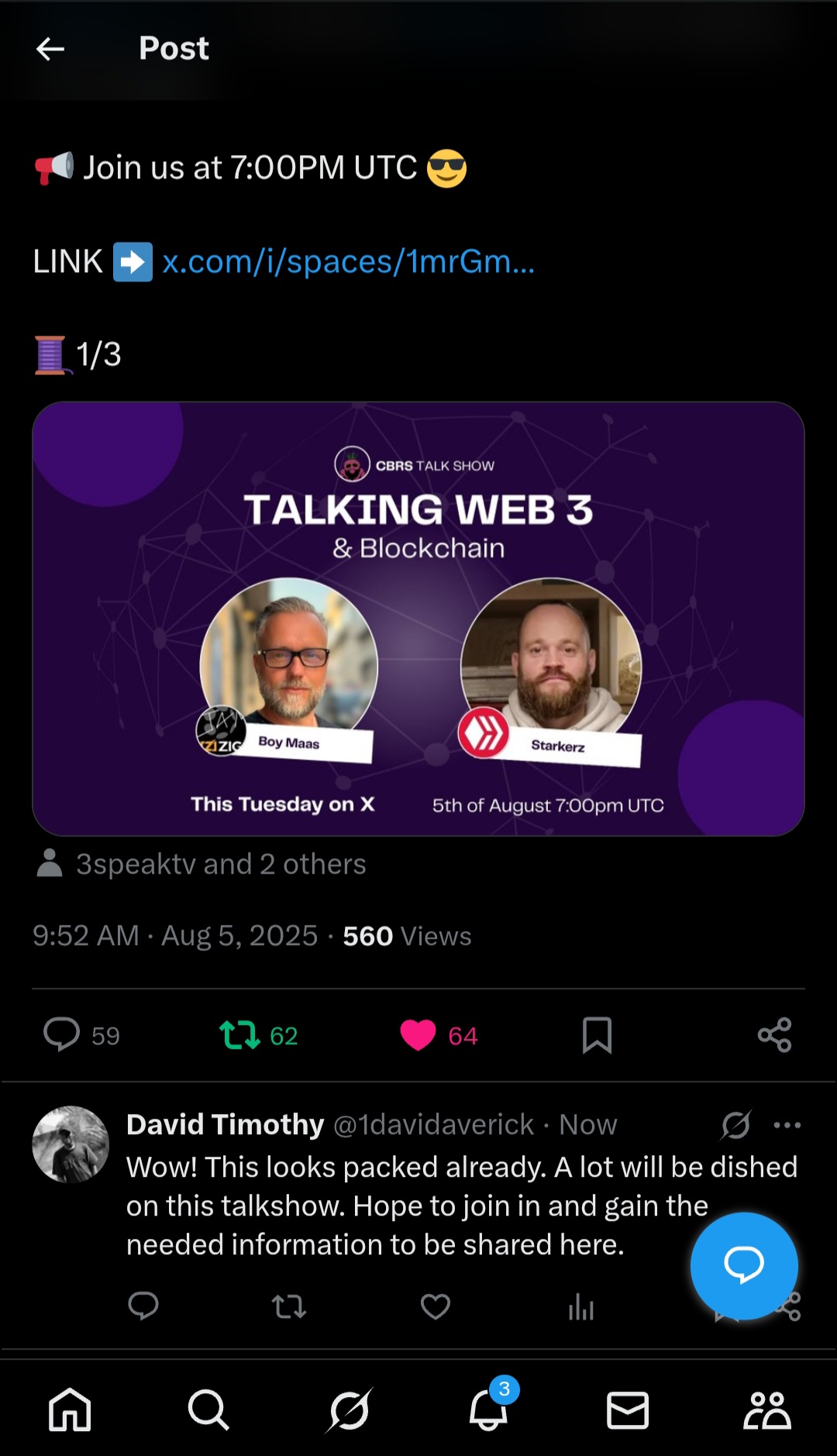The height and width of the screenshot is (1456, 837).
Task: Reply to the post with 59 comments
Action: coord(62,1034)
